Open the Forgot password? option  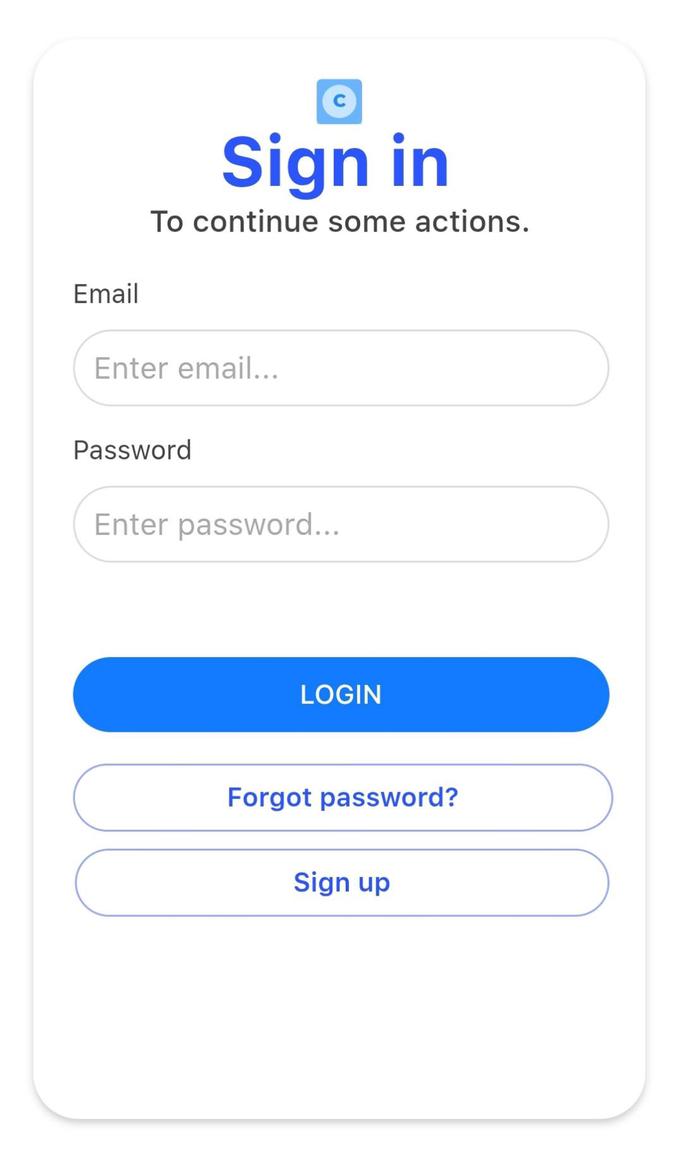click(x=342, y=797)
